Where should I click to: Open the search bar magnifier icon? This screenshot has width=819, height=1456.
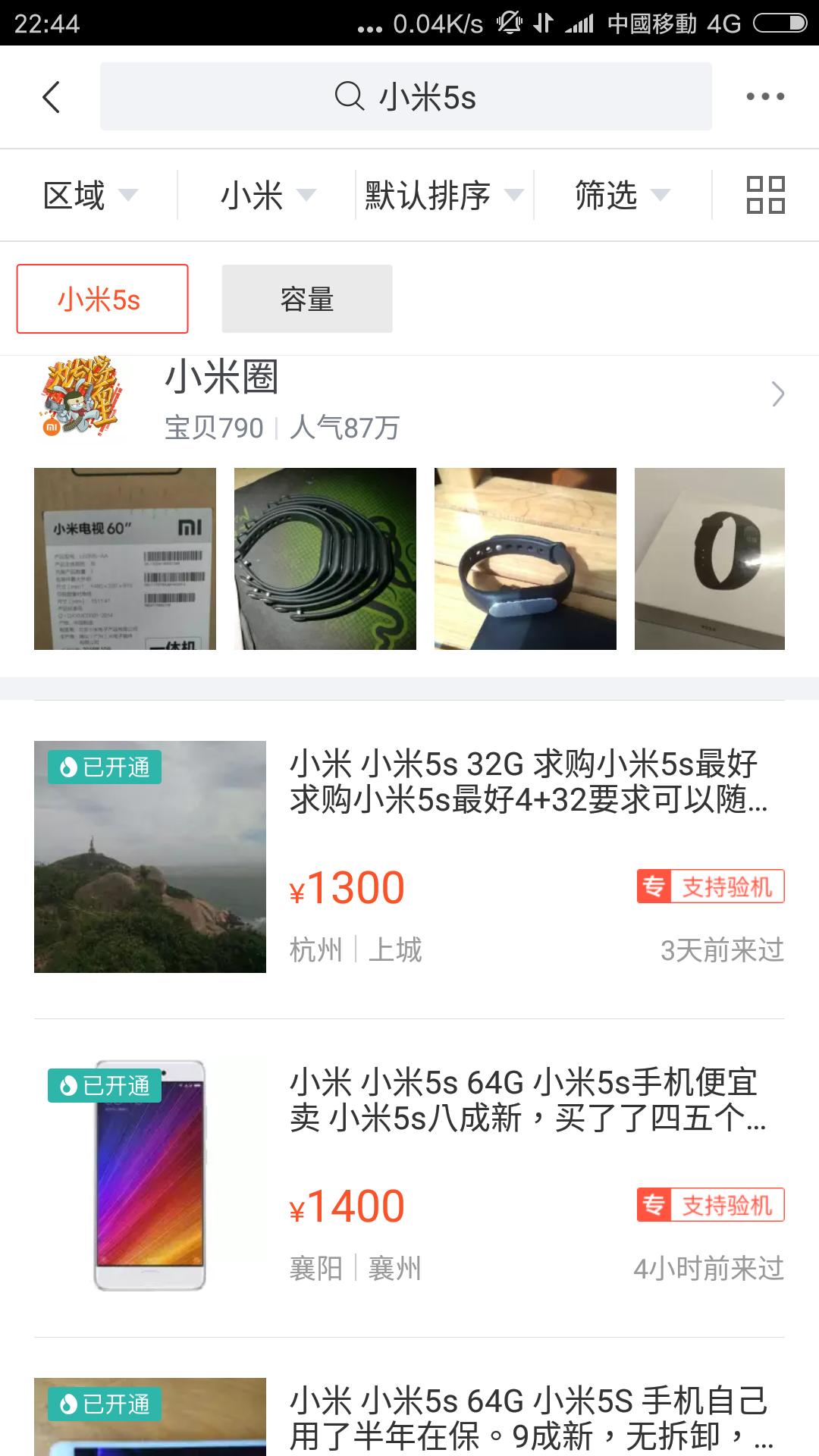coord(348,96)
